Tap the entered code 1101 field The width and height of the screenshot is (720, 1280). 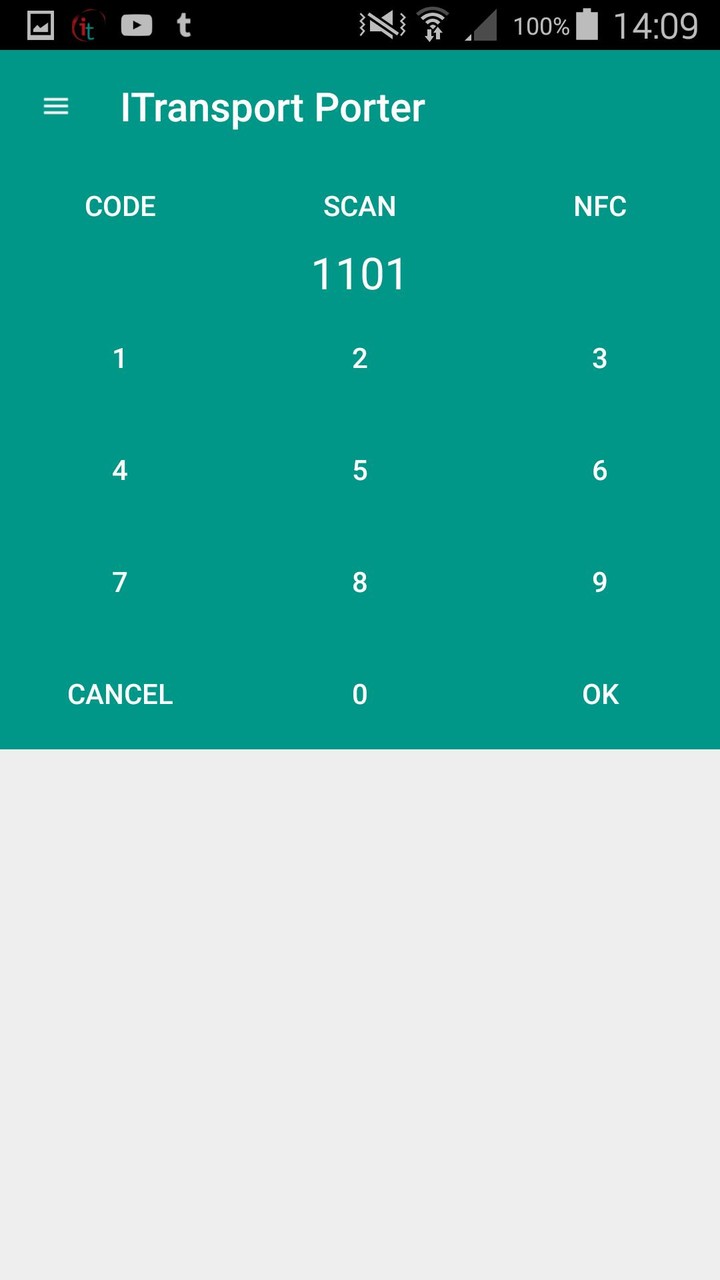(360, 273)
